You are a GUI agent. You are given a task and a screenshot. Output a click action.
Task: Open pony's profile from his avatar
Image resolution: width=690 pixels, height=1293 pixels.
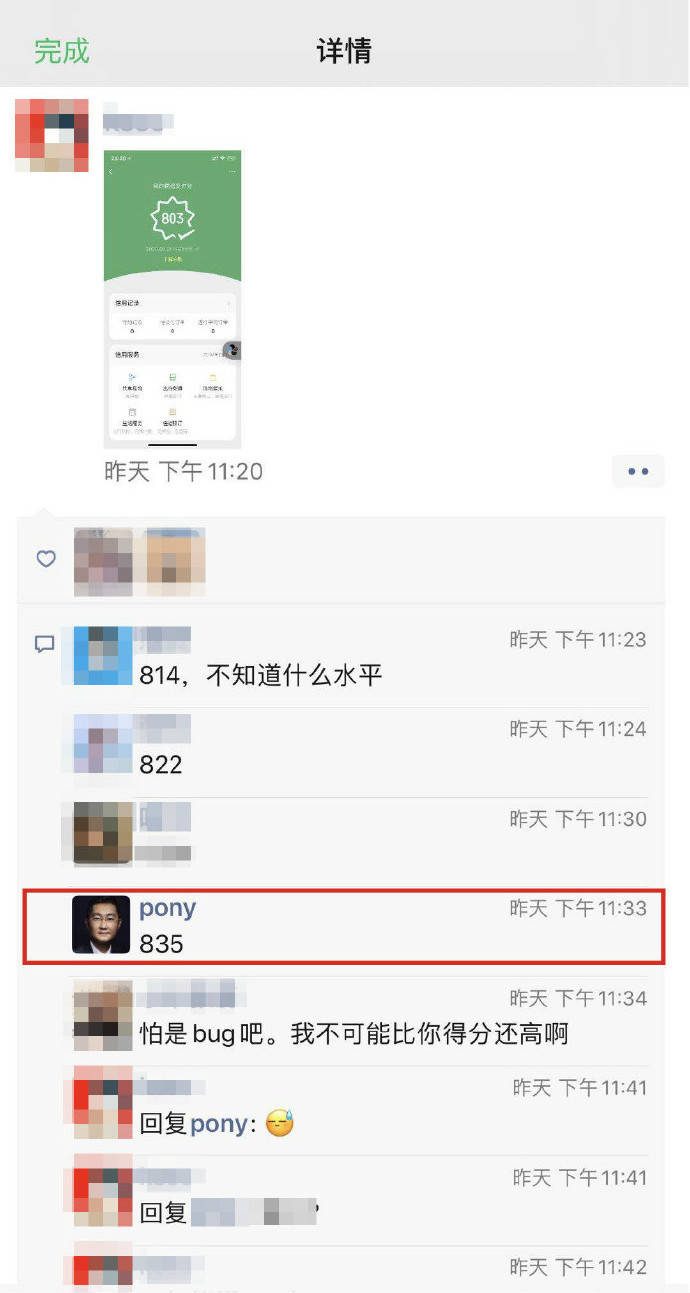[x=101, y=924]
